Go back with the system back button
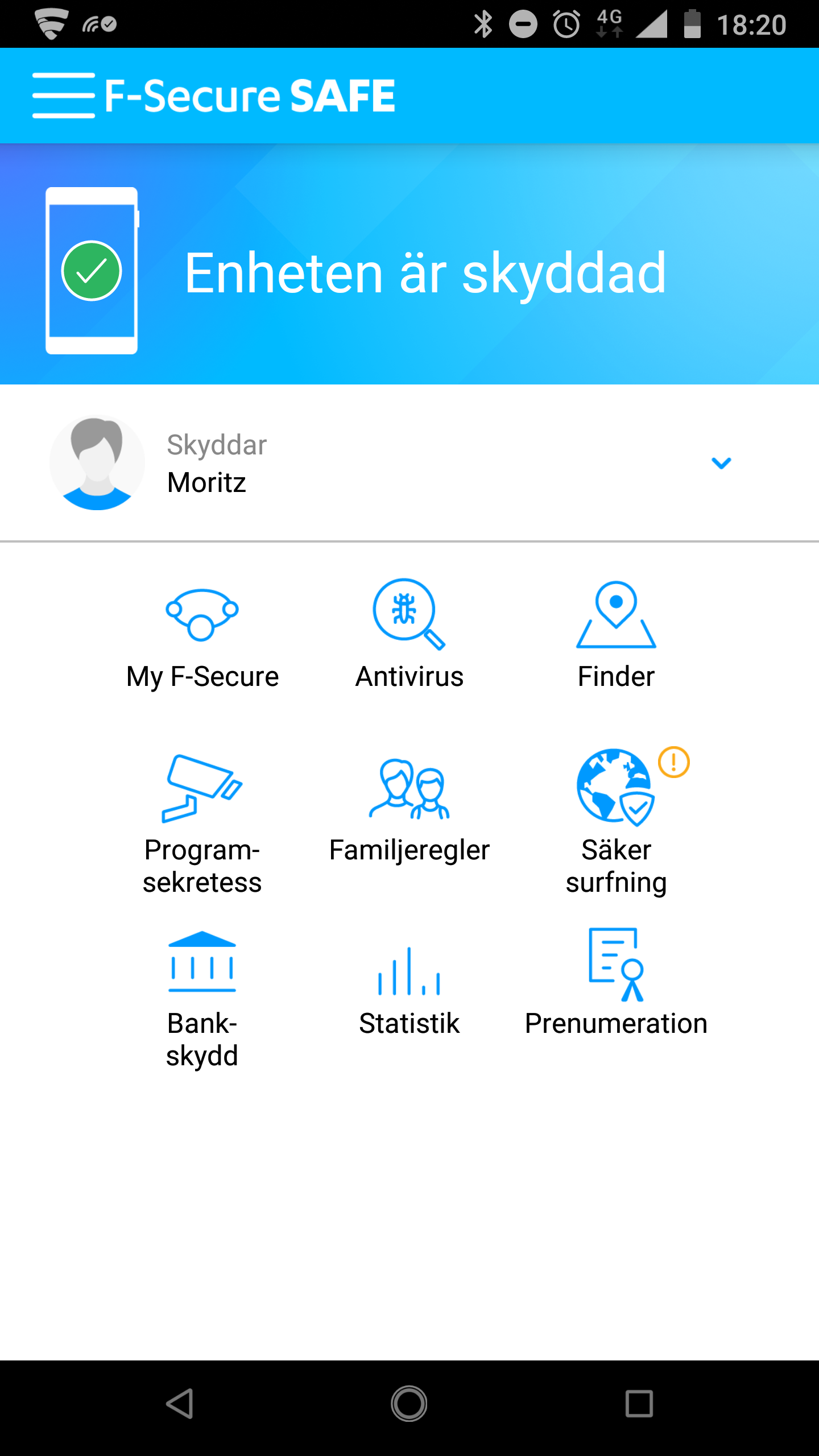Viewport: 819px width, 1456px height. pyautogui.click(x=180, y=1404)
